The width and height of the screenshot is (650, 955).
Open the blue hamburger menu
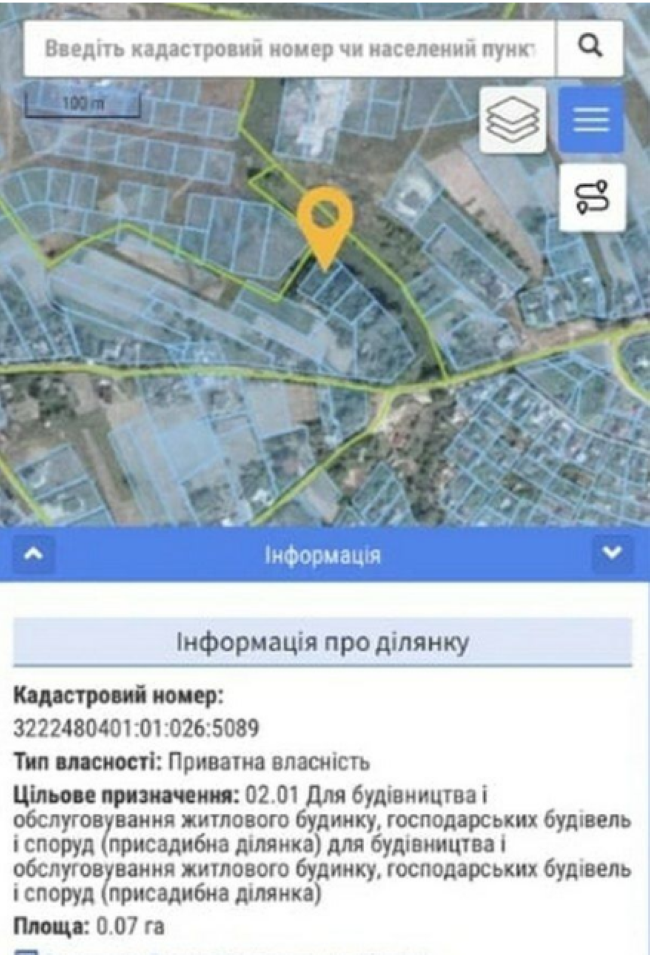tap(591, 119)
